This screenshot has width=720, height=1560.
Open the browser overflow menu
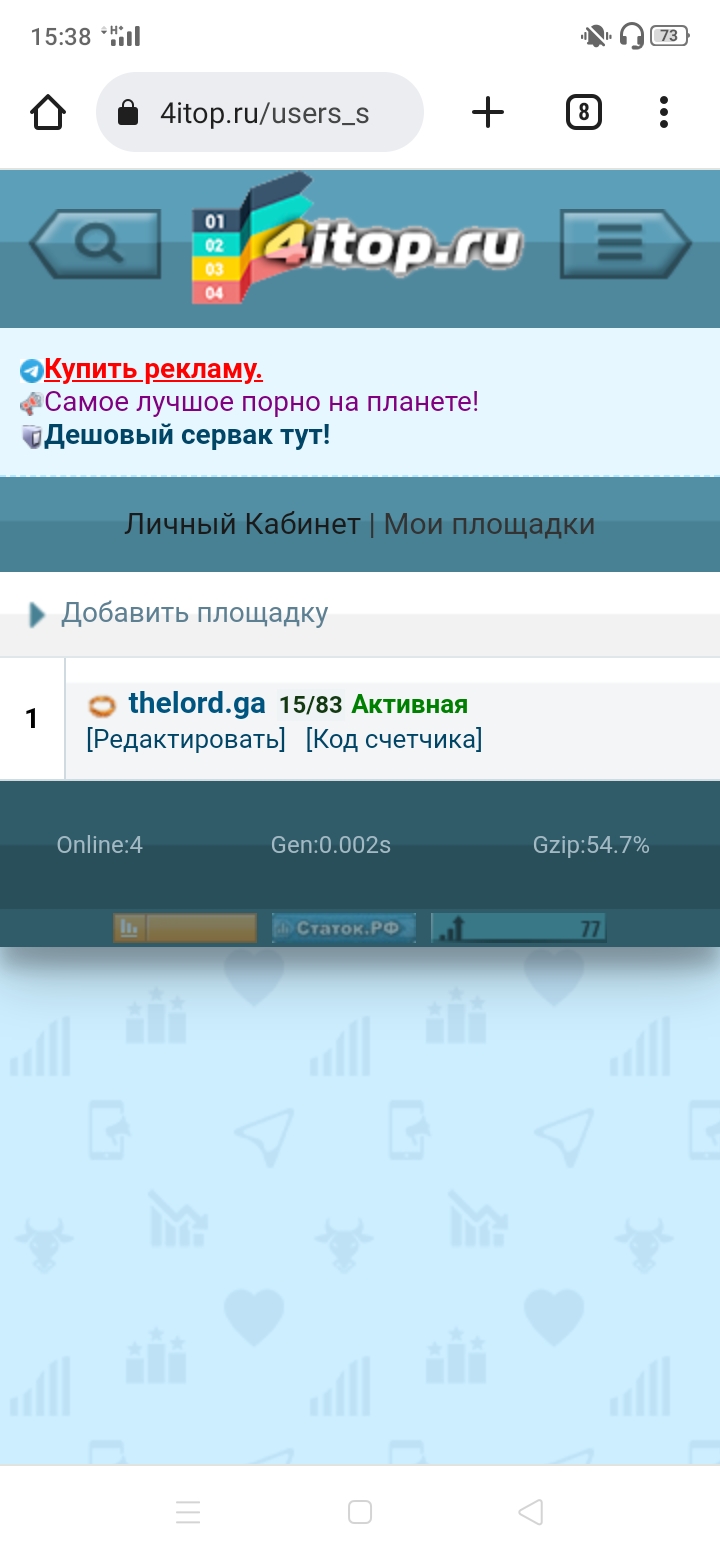click(664, 113)
